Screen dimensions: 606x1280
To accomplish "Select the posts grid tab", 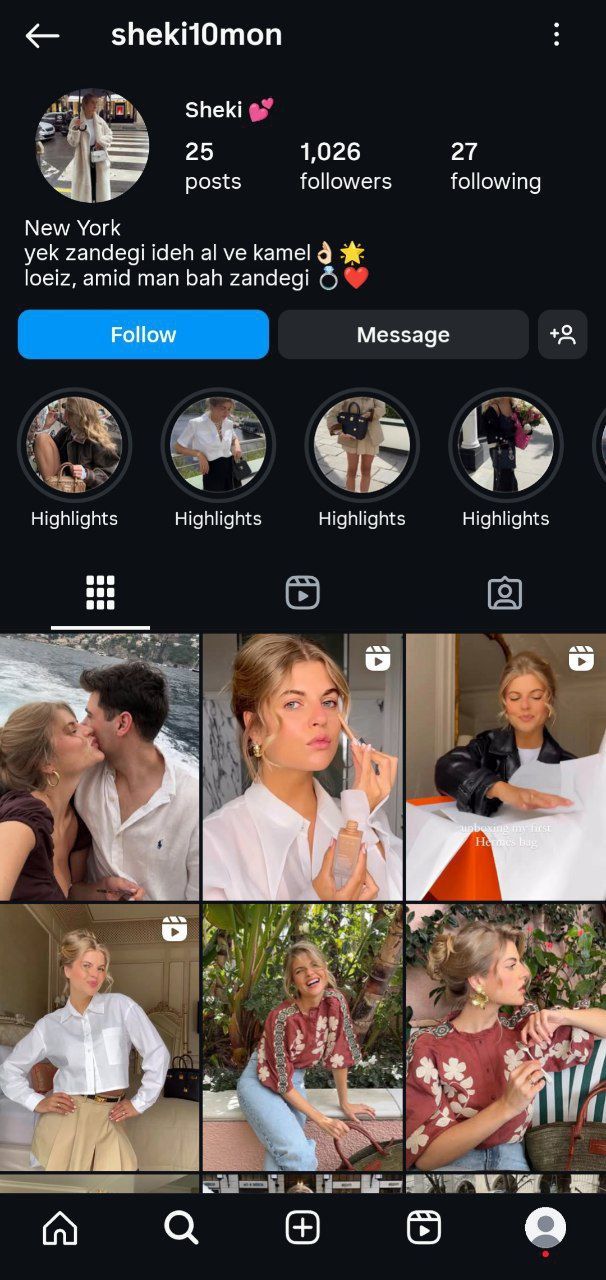I will tap(100, 593).
